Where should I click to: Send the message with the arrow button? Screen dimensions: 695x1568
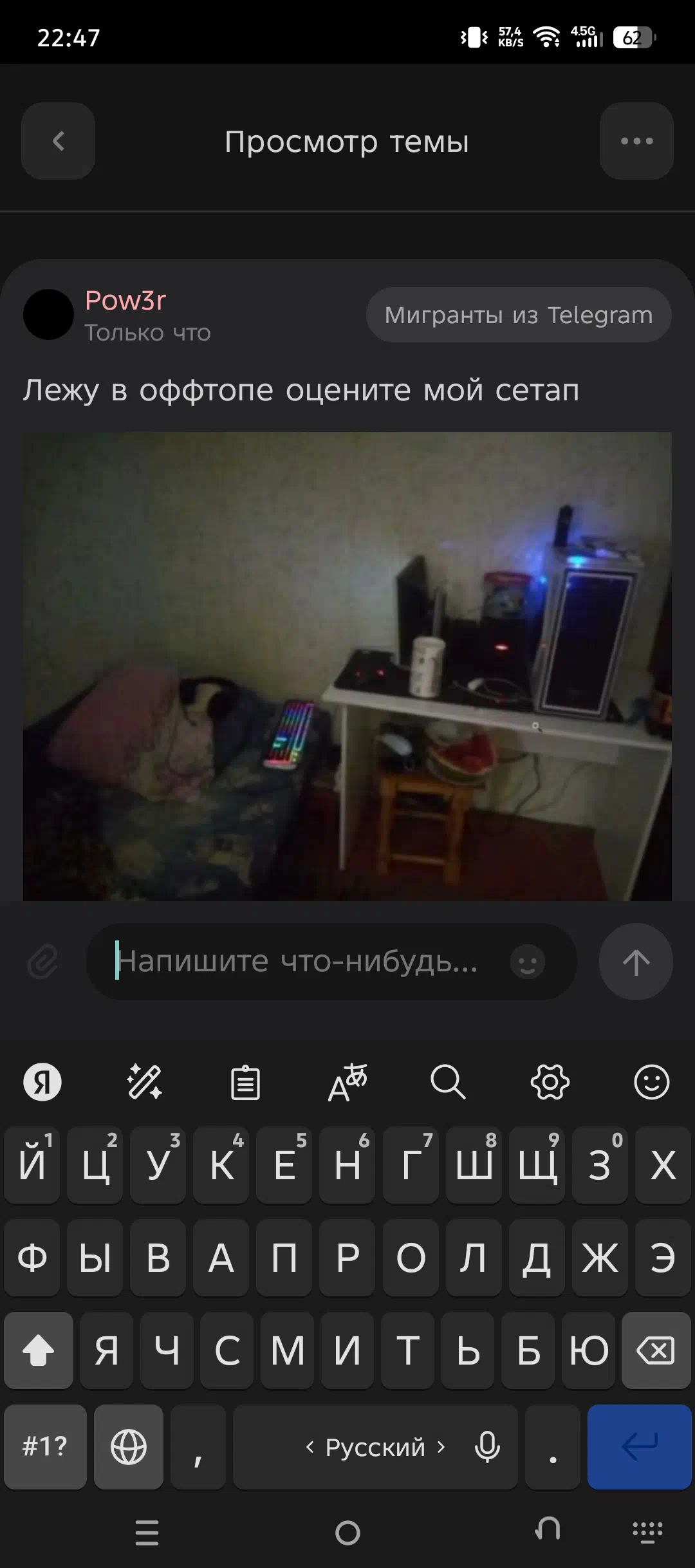pyautogui.click(x=636, y=962)
